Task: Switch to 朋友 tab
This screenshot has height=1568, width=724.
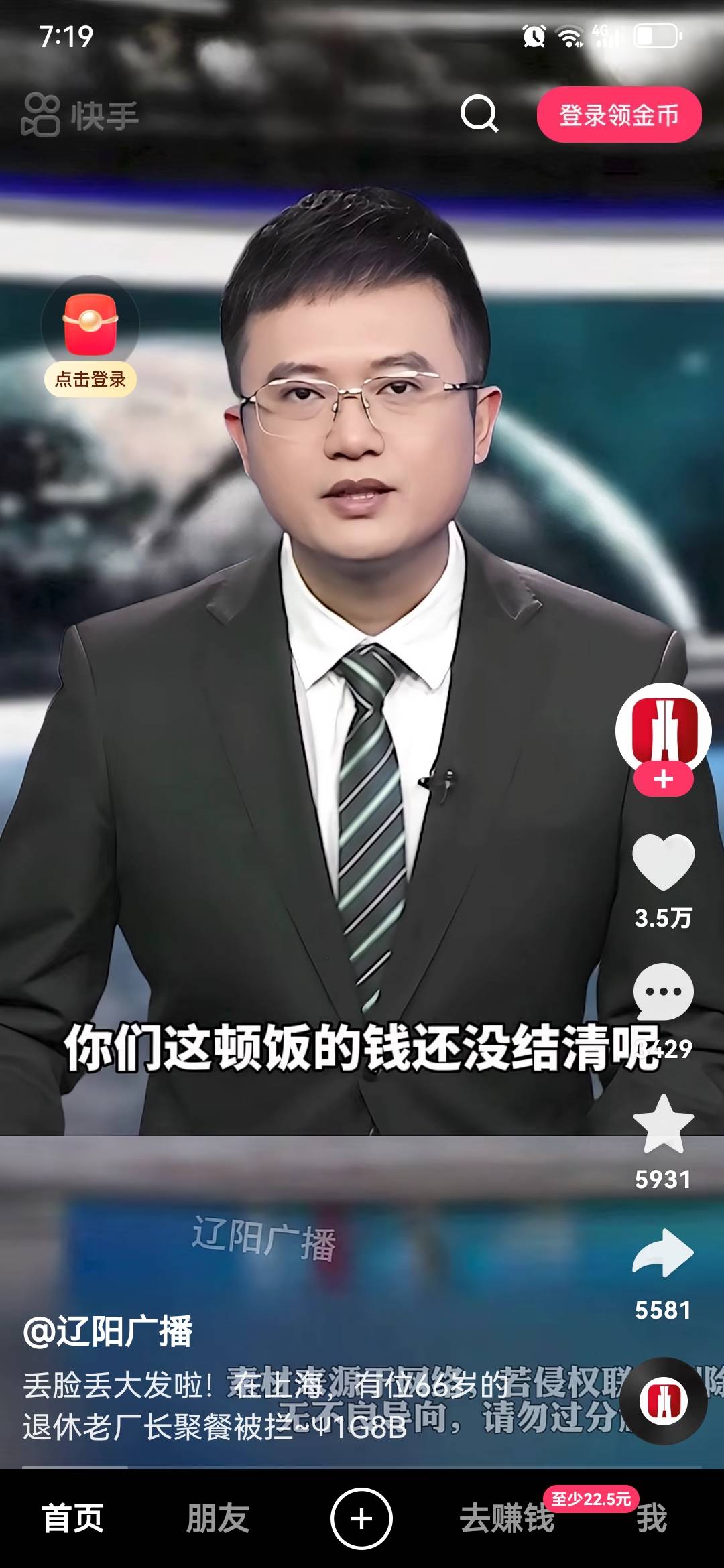Action: click(217, 1518)
